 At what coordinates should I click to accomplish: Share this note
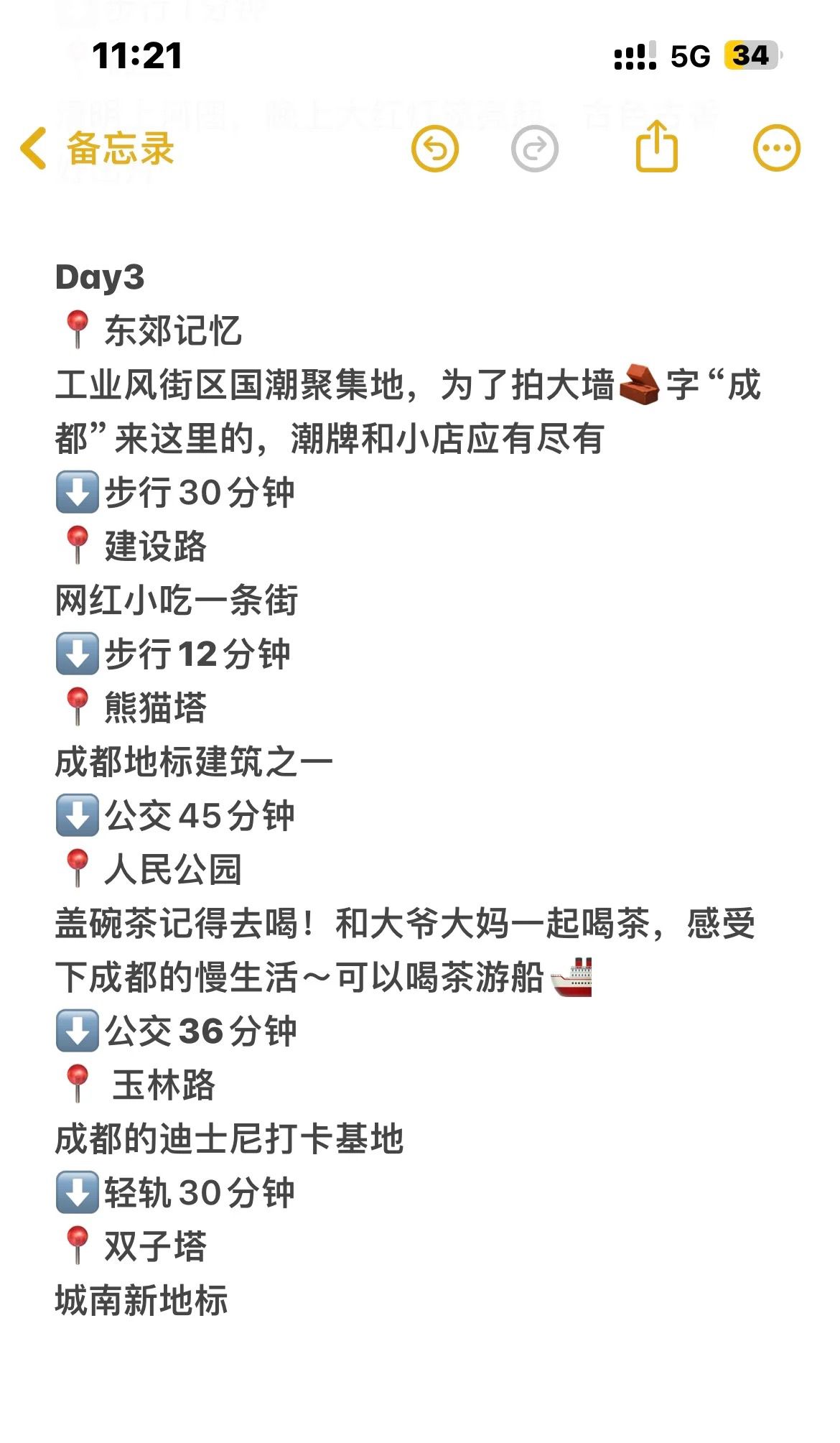pyautogui.click(x=656, y=147)
